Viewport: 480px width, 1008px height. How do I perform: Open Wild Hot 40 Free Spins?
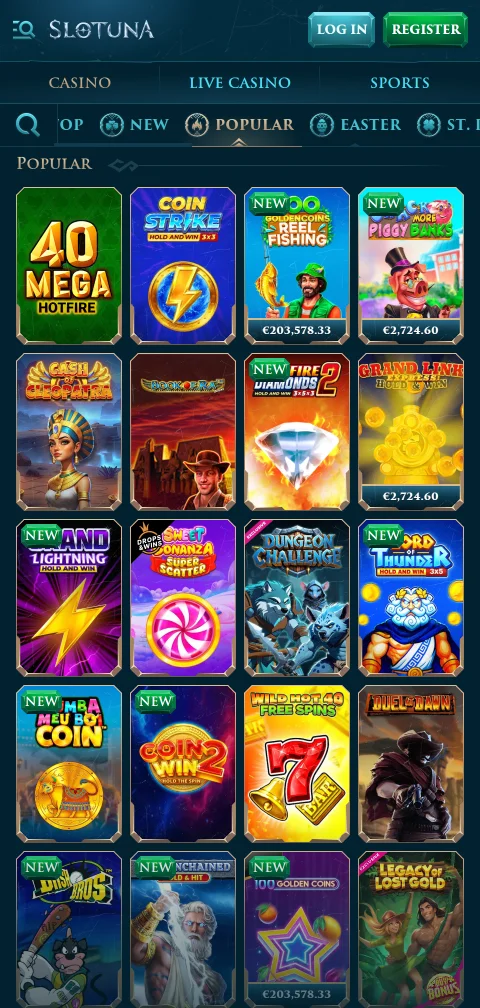pos(297,764)
